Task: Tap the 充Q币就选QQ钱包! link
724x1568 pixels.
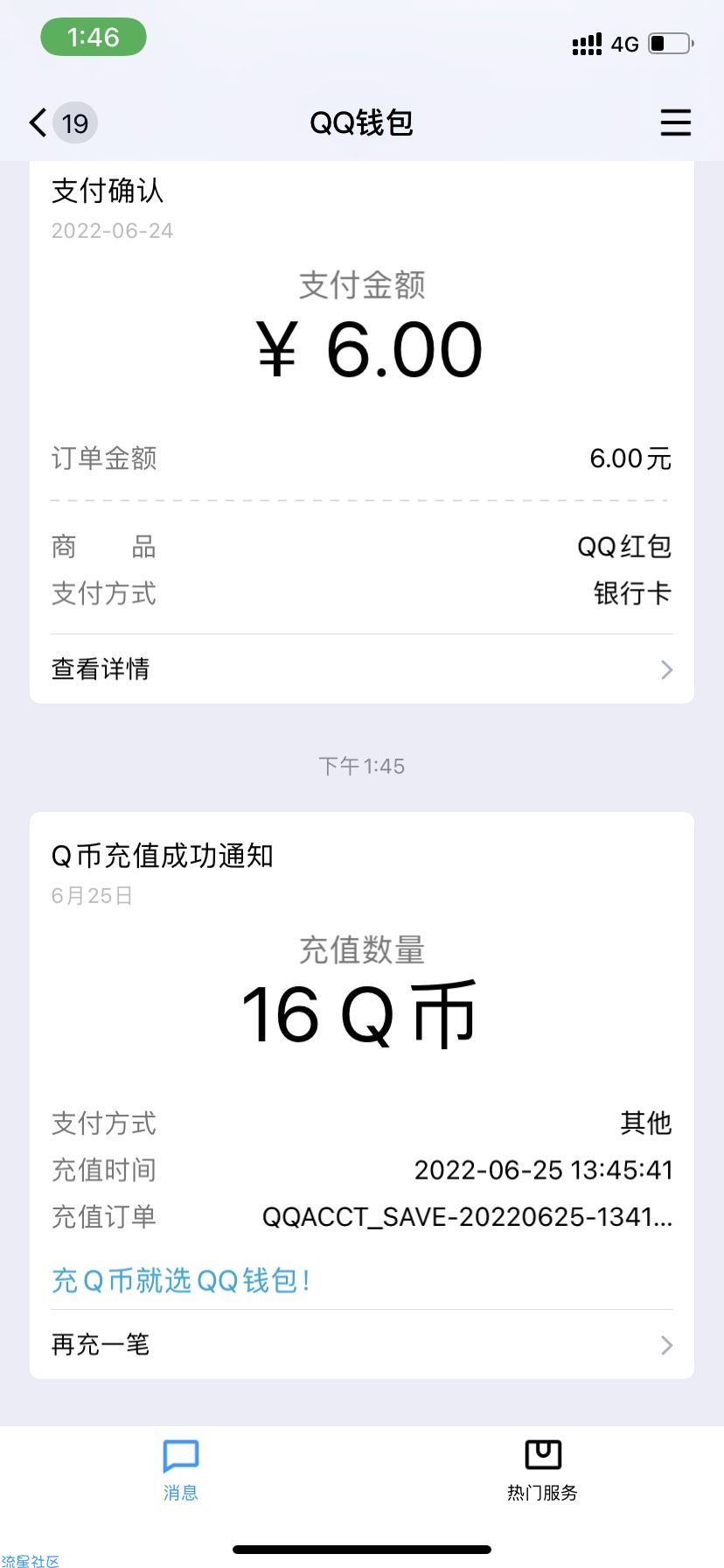Action: [181, 1281]
